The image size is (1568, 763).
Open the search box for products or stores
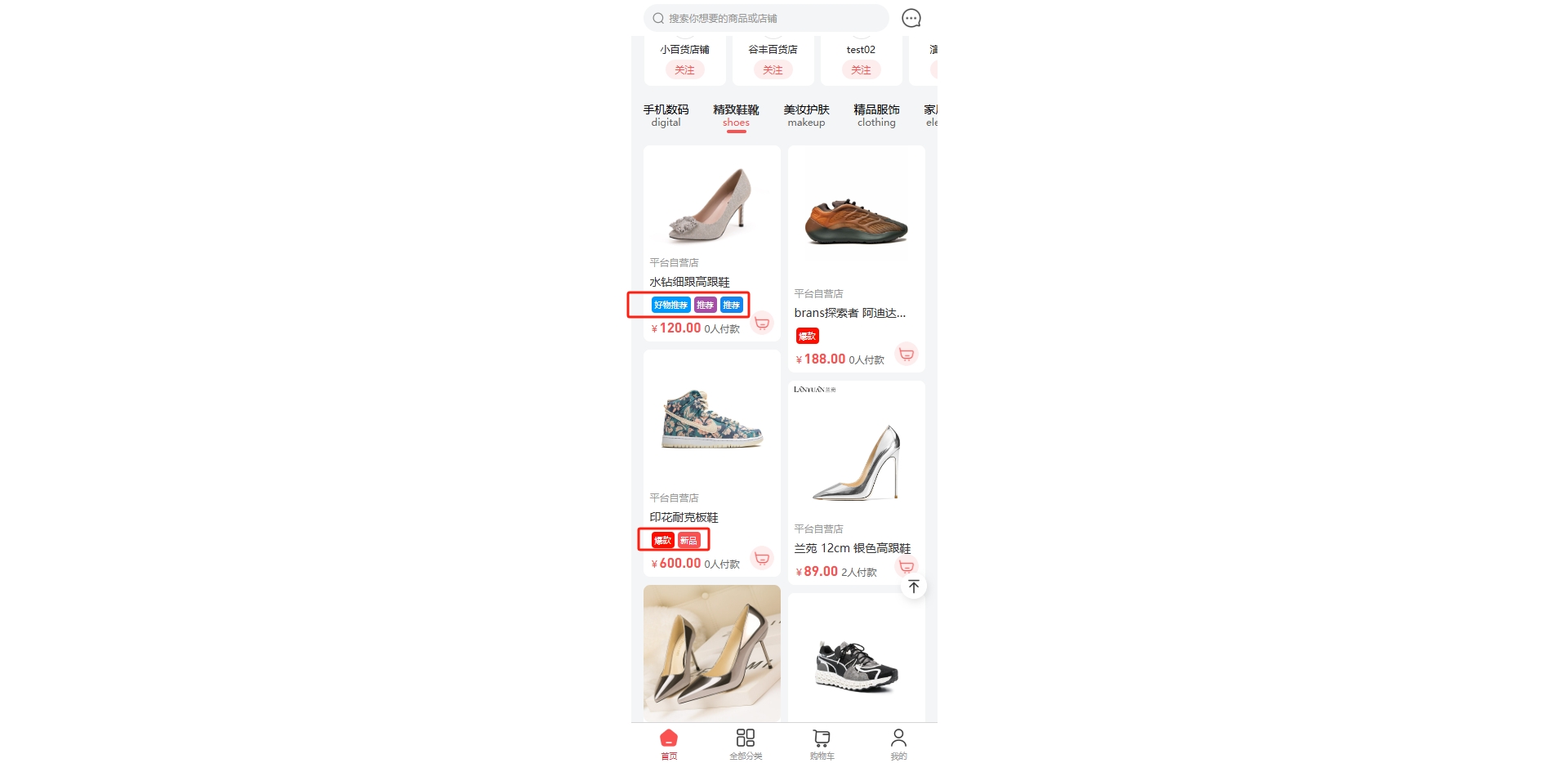pos(765,18)
